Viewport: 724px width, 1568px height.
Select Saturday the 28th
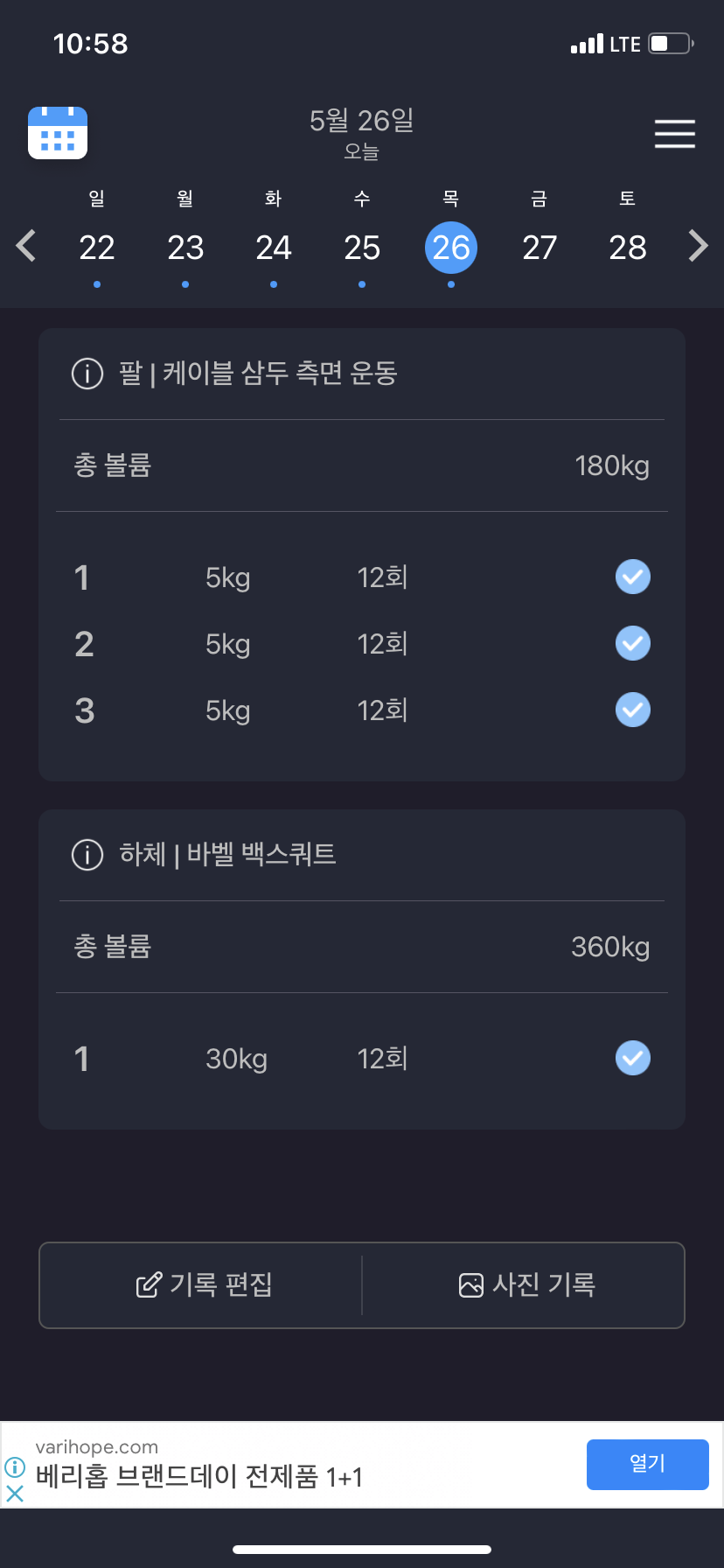pos(628,248)
